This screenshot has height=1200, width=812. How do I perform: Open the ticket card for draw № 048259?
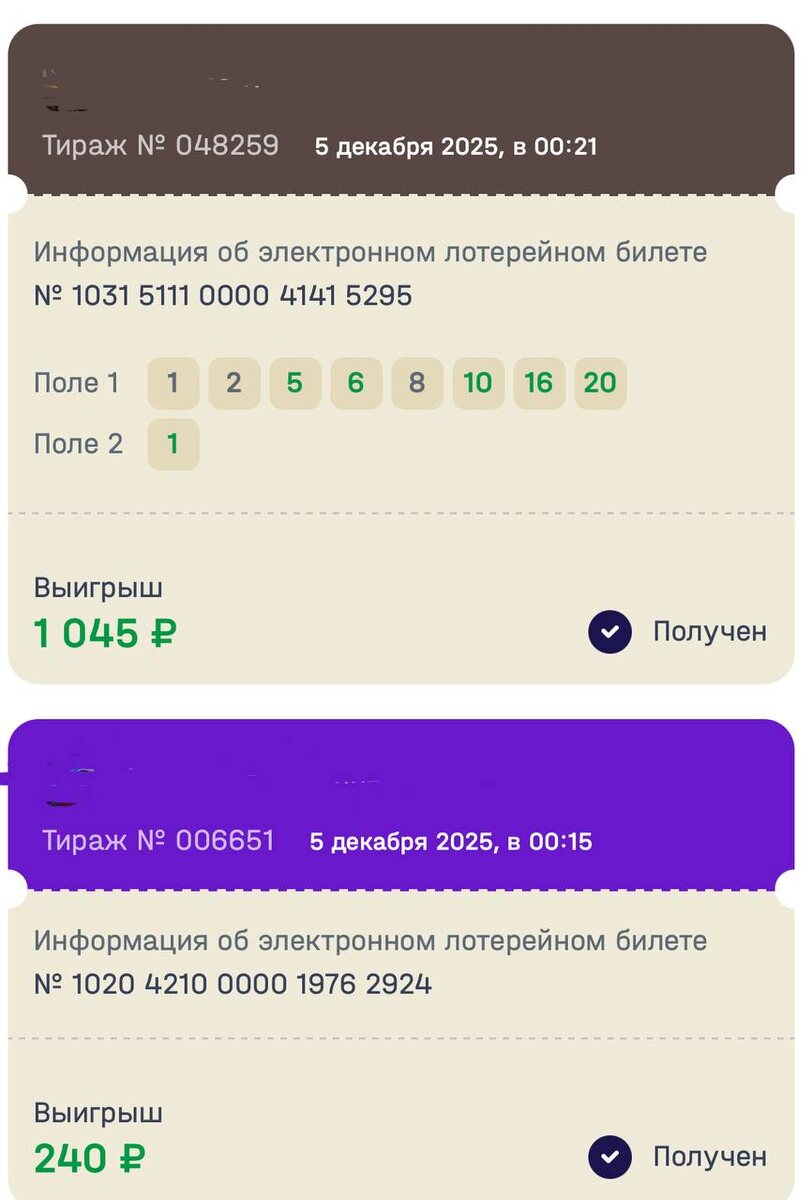click(401, 354)
